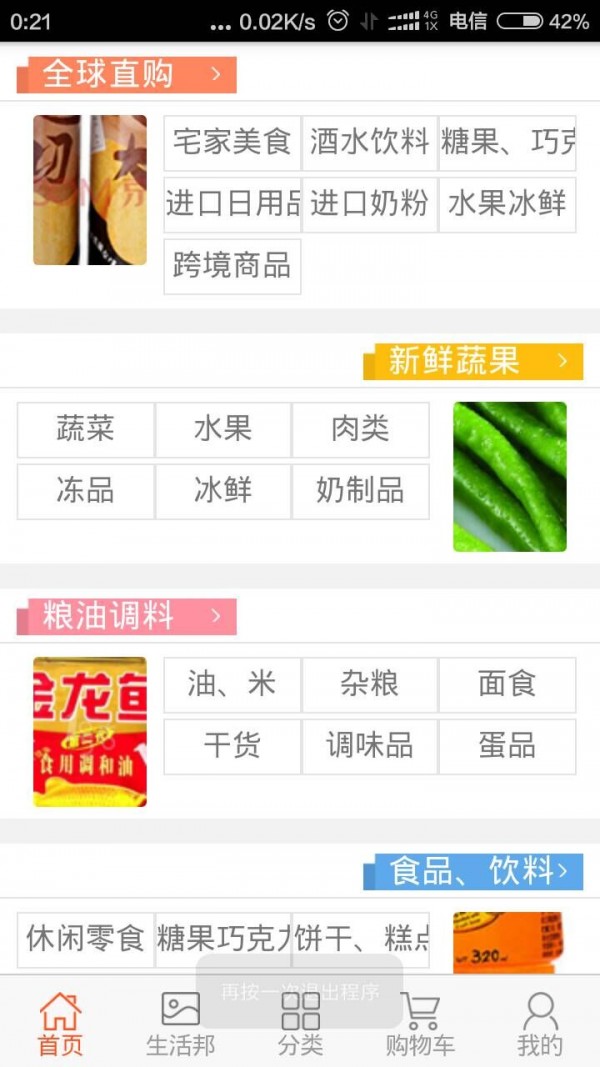
Task: Tap the 油、米 category
Action: [232, 685]
